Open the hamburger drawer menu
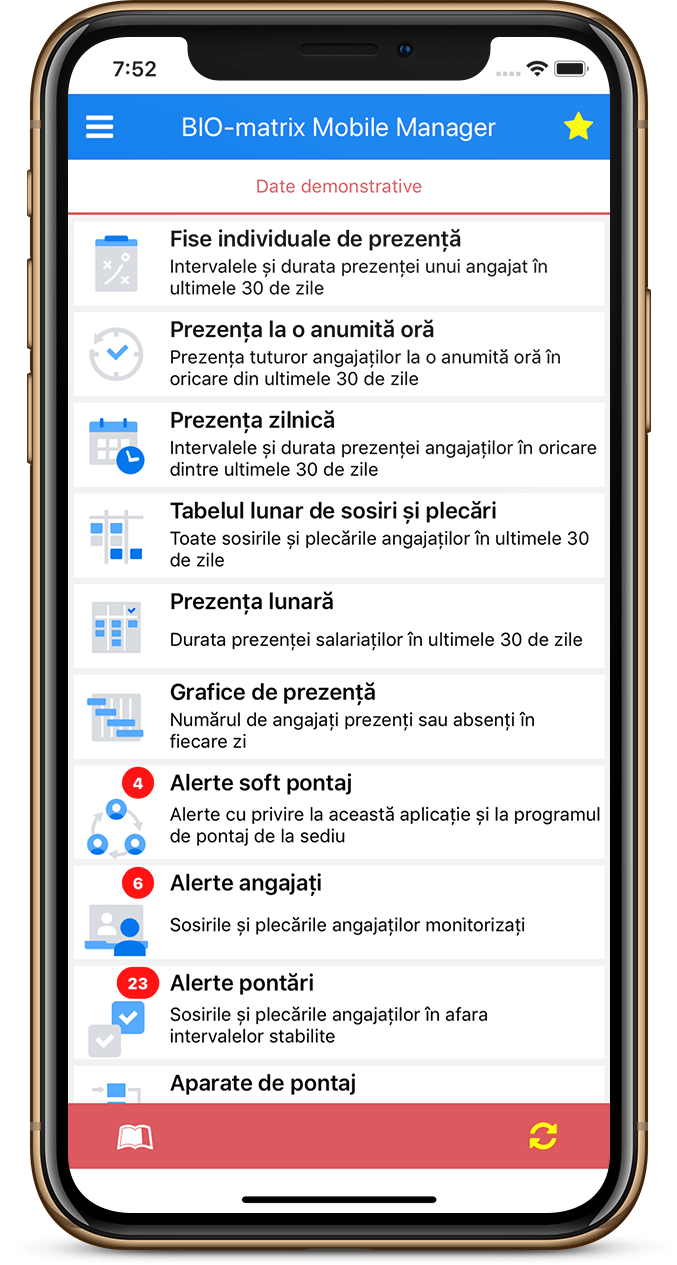The width and height of the screenshot is (677, 1265). [100, 127]
